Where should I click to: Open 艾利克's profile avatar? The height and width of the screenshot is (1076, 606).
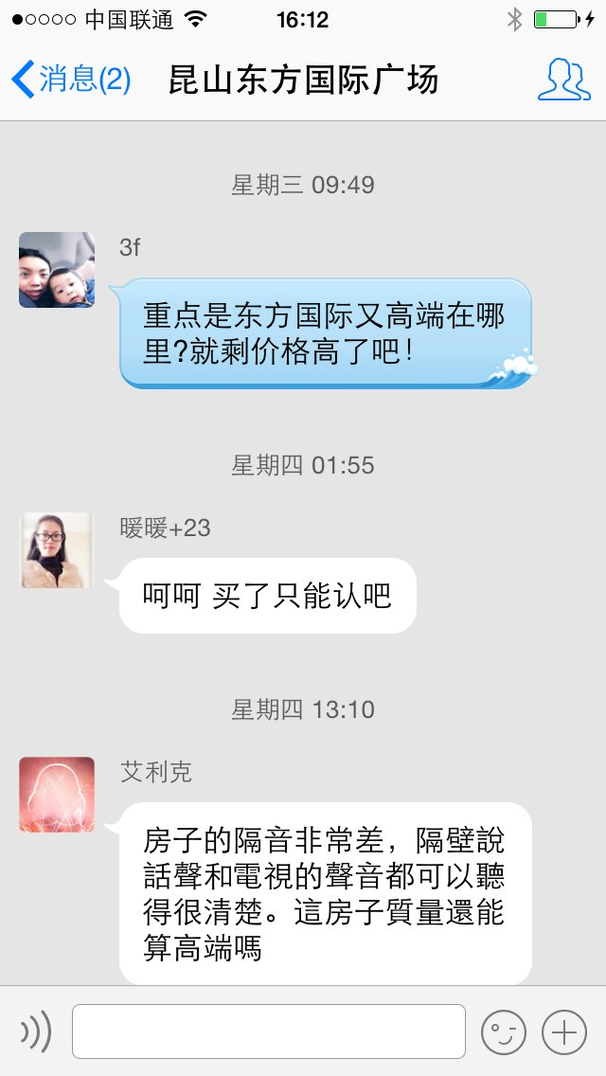coord(56,794)
